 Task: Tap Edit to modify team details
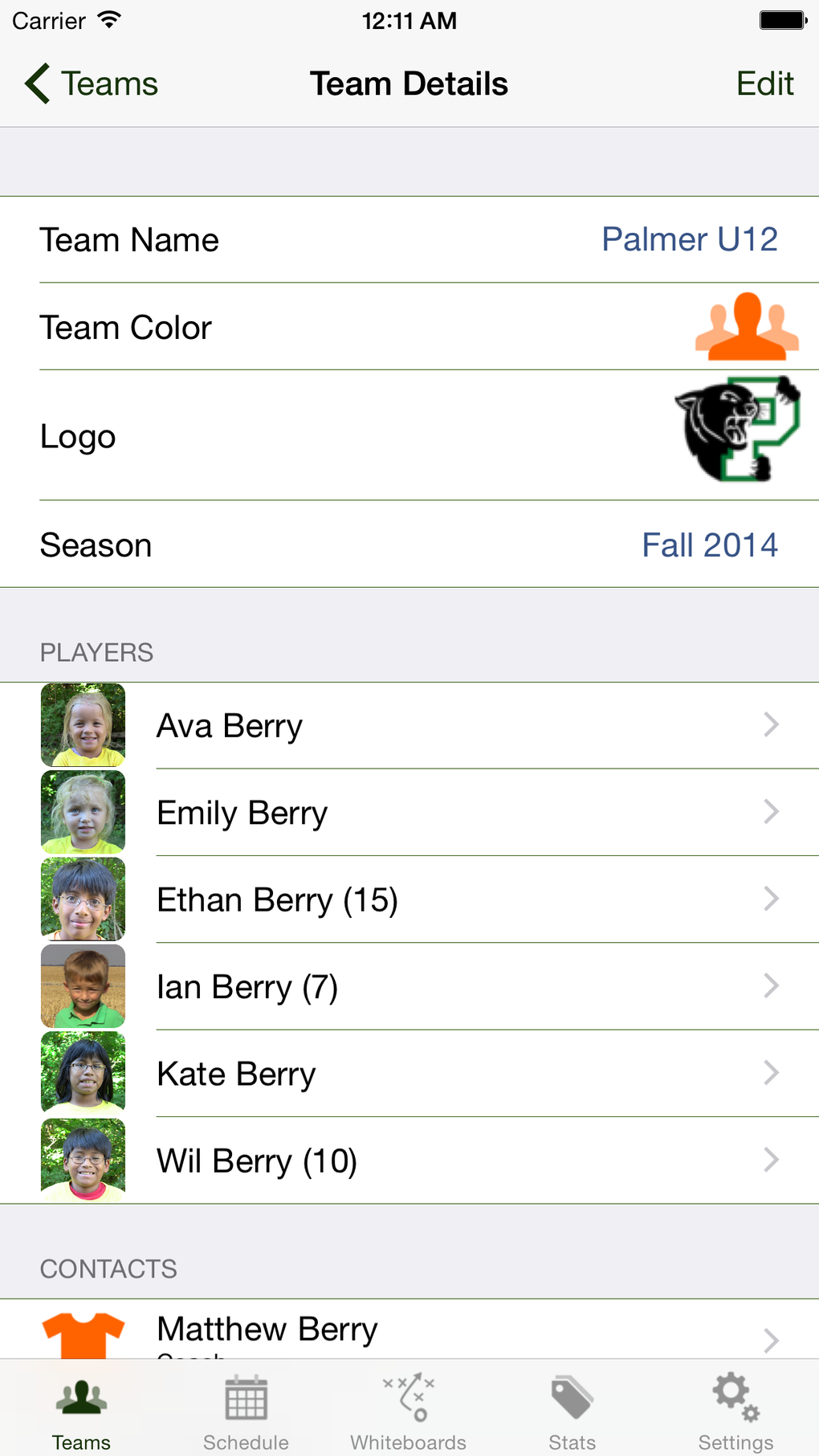[x=764, y=84]
